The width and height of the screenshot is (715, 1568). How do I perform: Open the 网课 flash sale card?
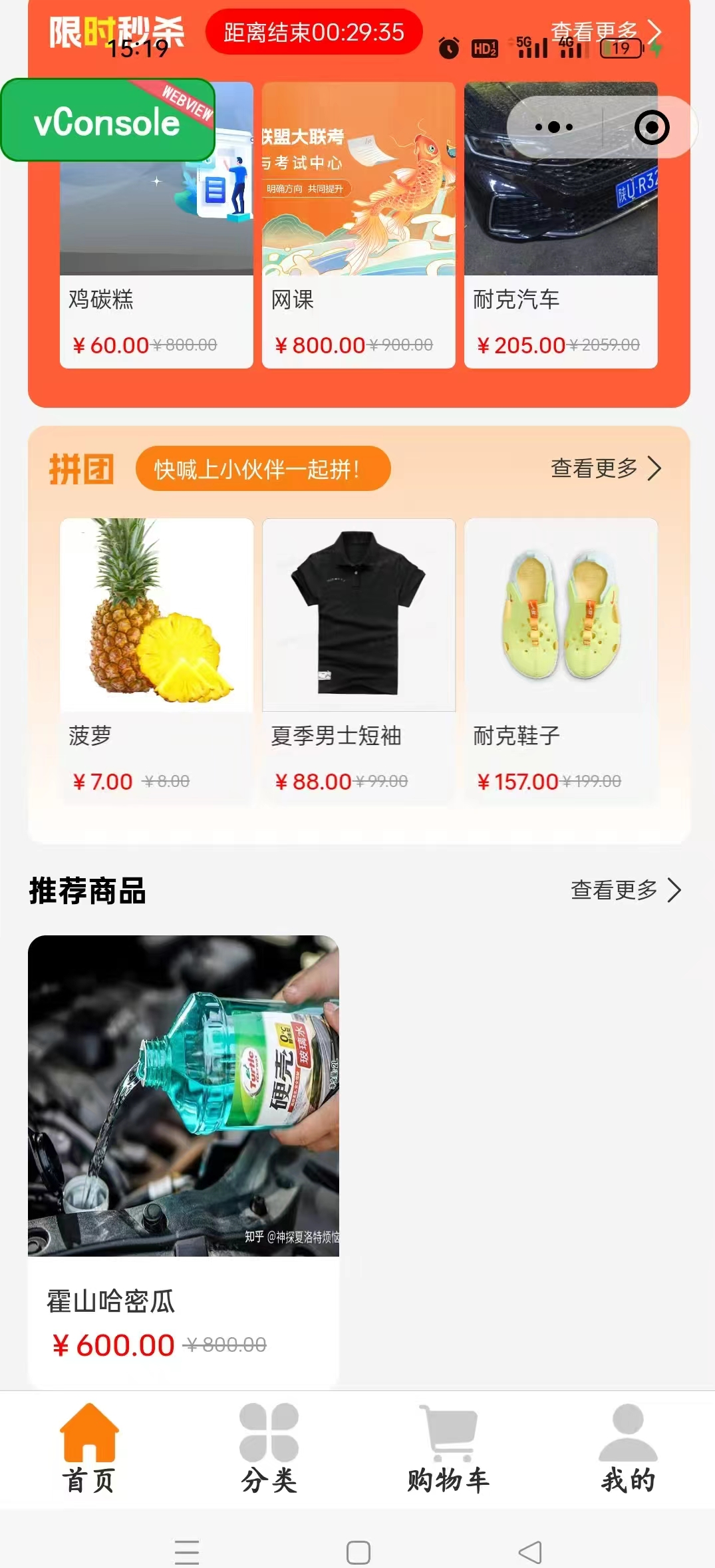[358, 226]
